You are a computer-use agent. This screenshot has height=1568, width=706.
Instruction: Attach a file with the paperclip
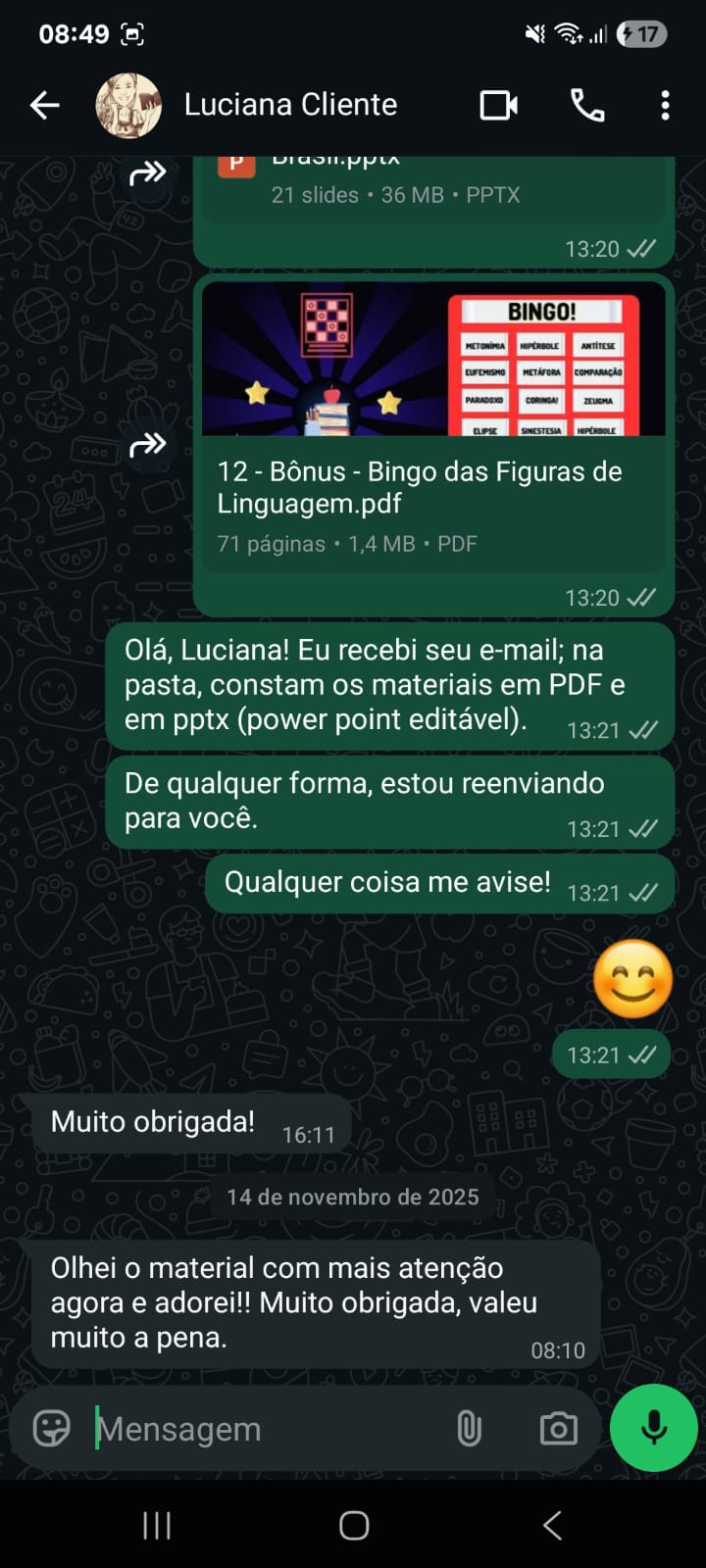pyautogui.click(x=470, y=1429)
